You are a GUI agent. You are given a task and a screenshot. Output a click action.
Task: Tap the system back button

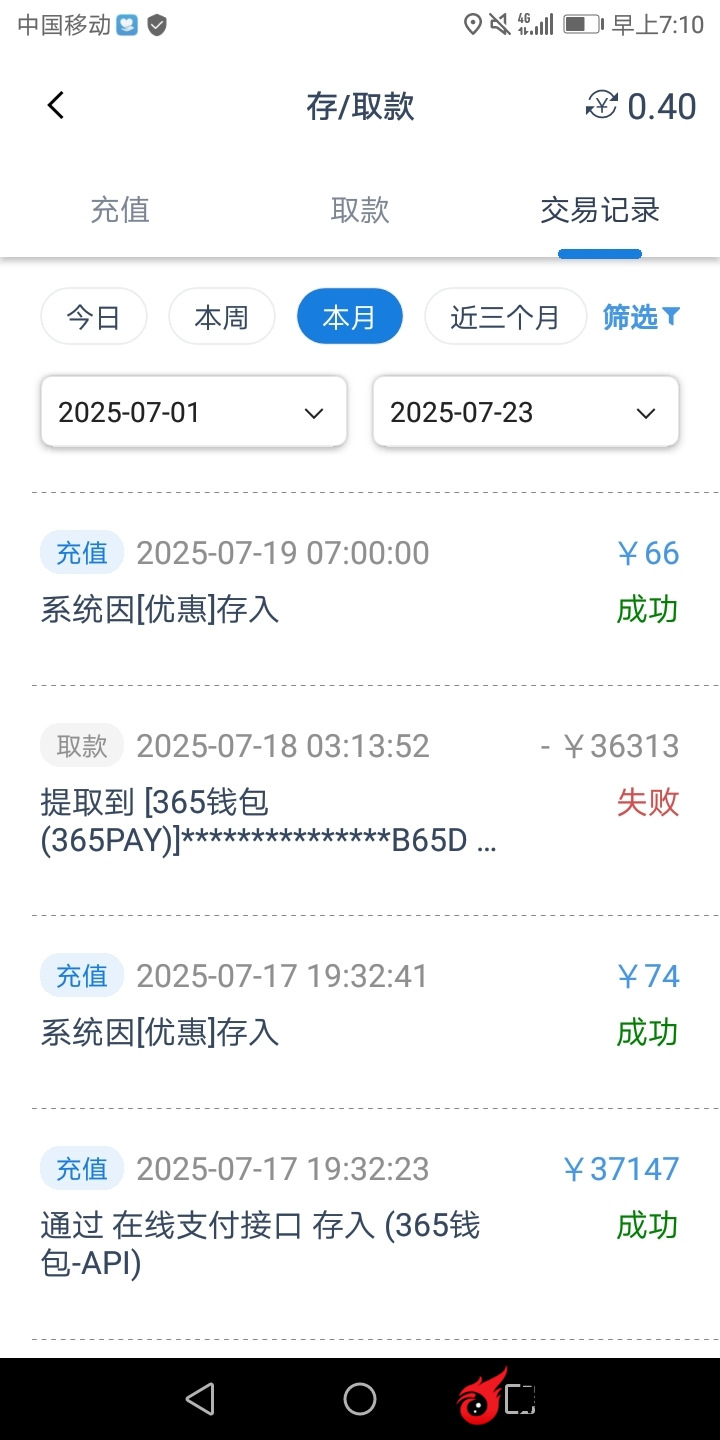tap(200, 1399)
